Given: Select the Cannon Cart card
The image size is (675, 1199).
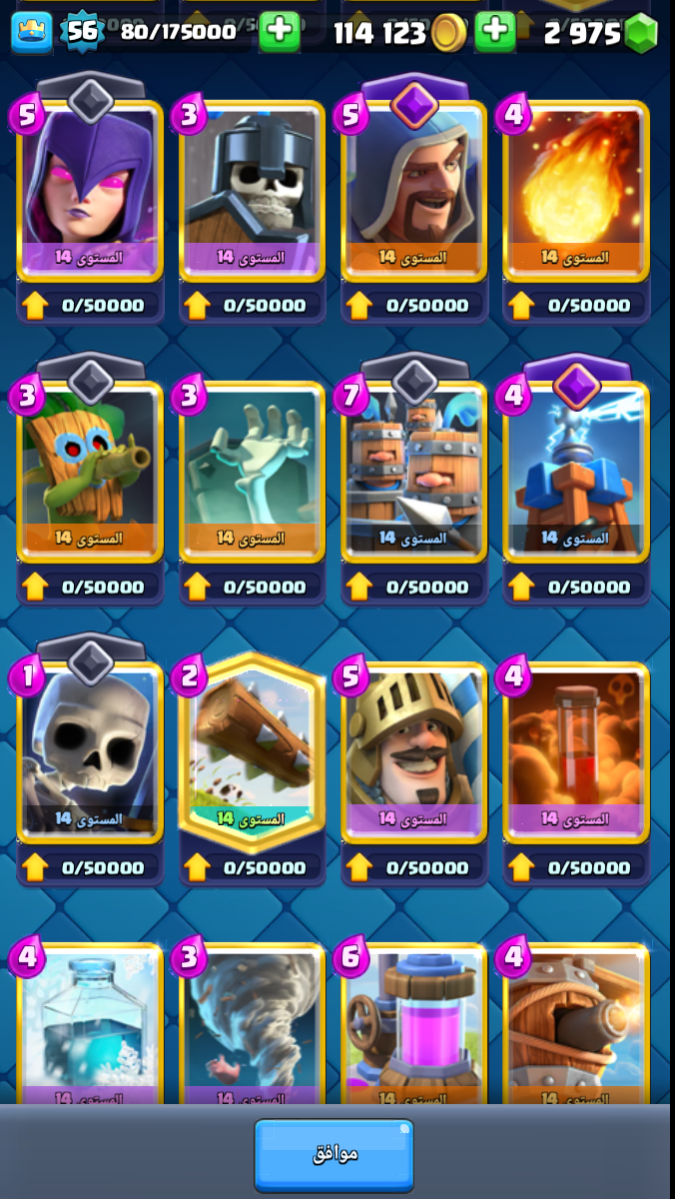Looking at the screenshot, I should pos(576,1025).
